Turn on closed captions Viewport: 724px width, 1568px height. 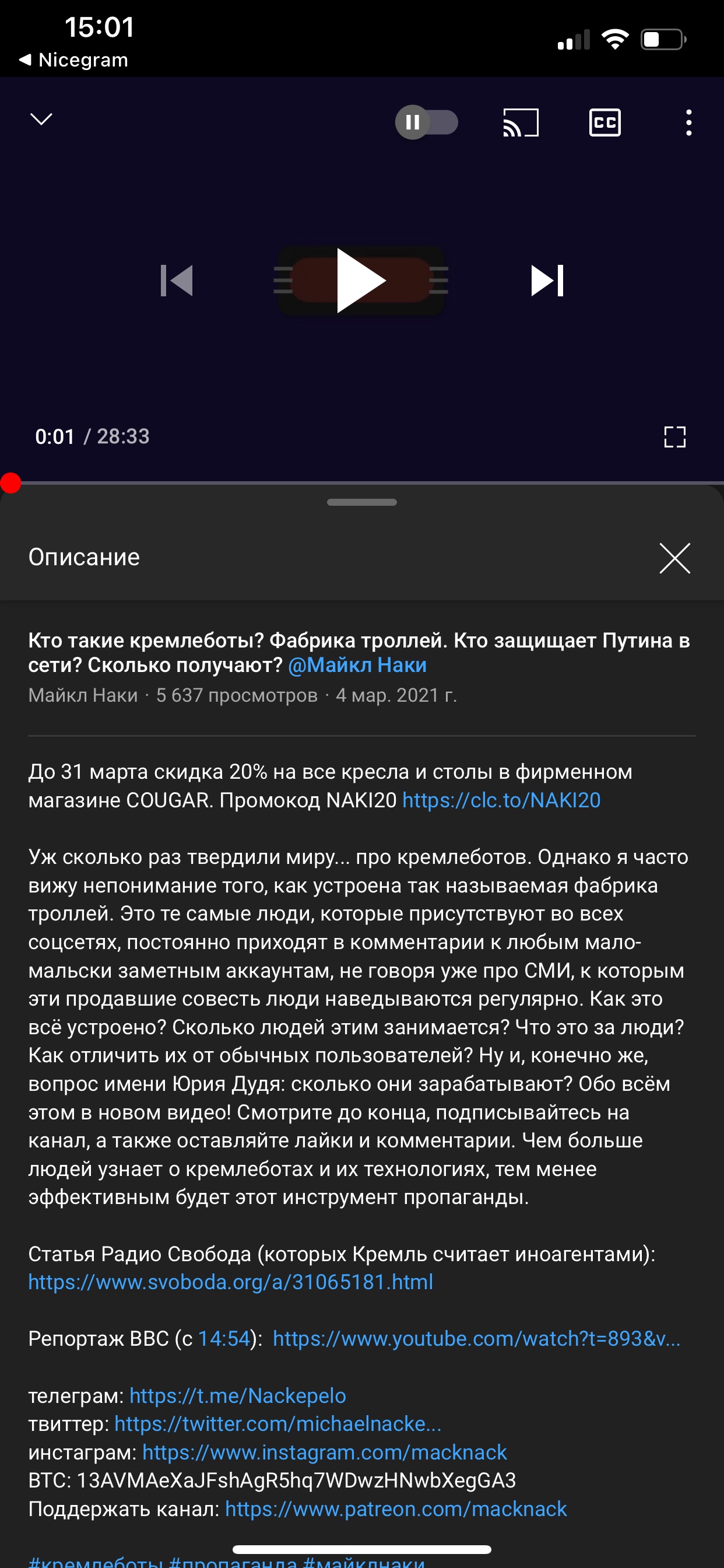604,123
